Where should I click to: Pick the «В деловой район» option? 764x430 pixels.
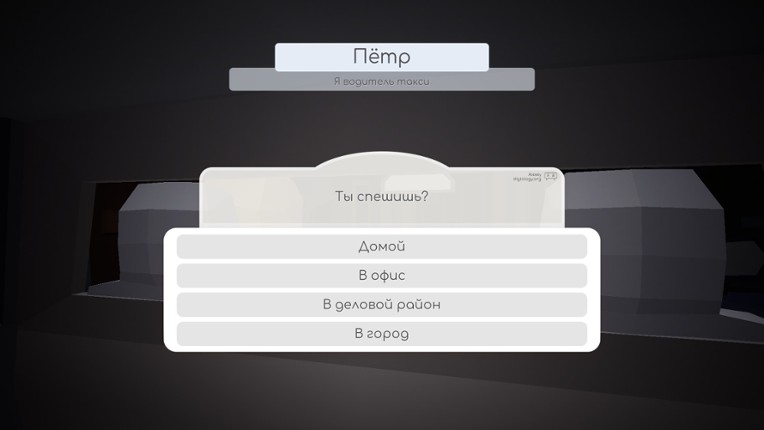381,304
